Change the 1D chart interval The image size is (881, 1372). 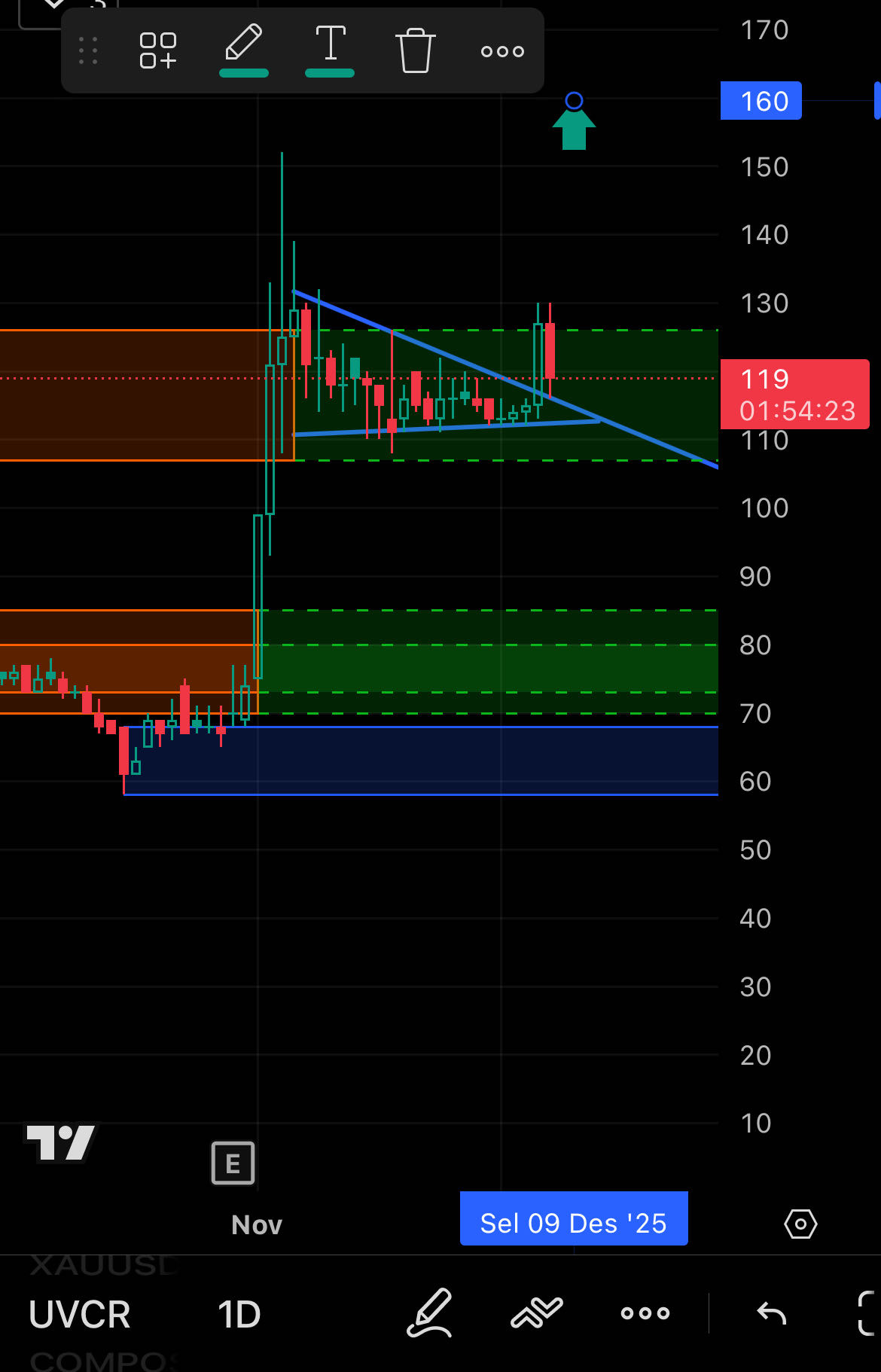click(x=239, y=1315)
